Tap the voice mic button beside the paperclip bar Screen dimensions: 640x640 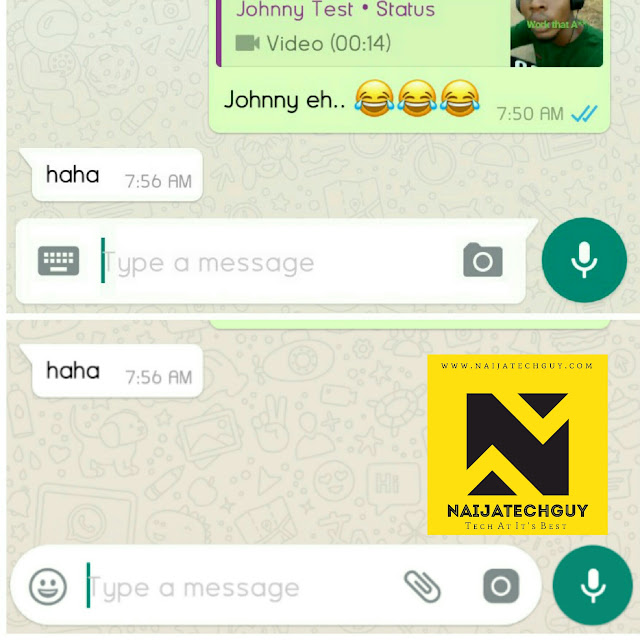coord(593,585)
